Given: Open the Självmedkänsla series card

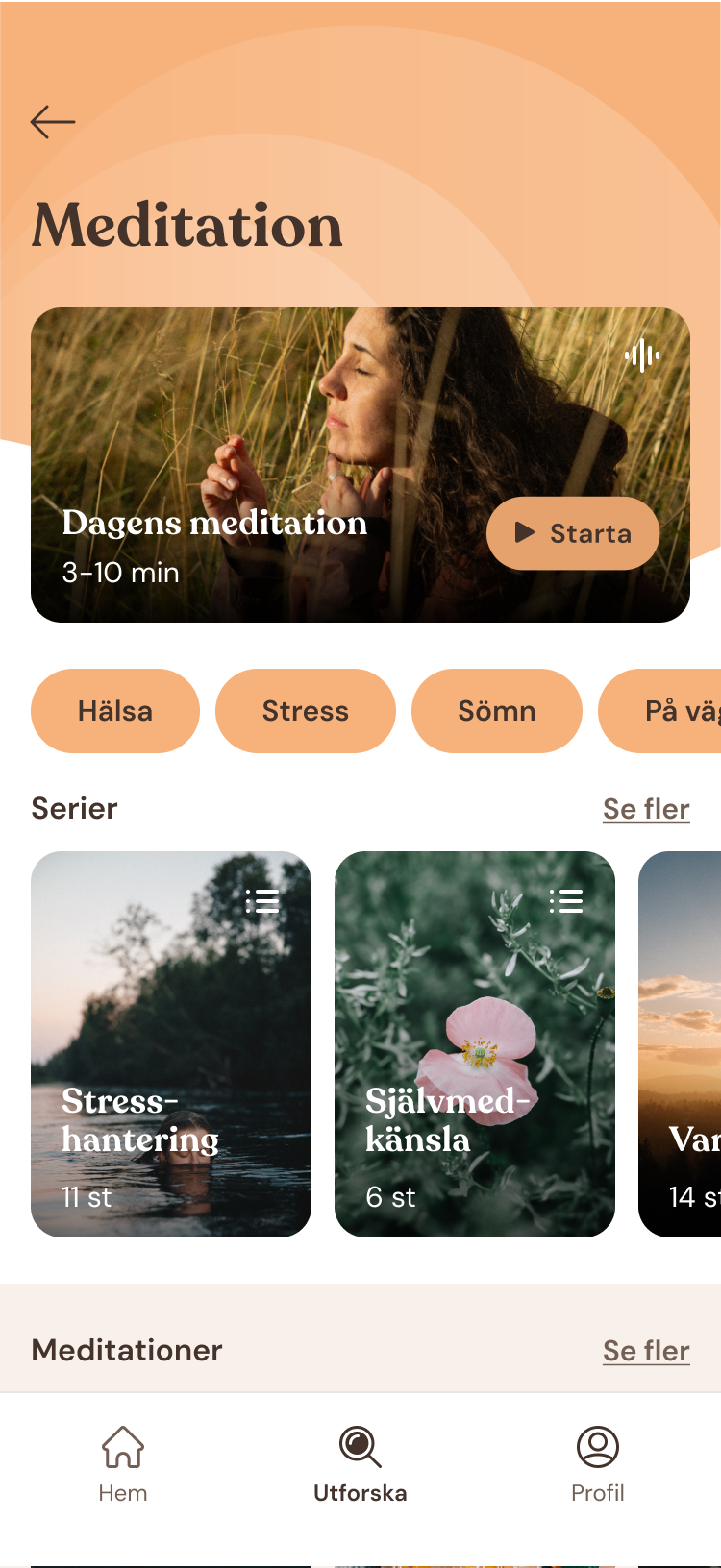Looking at the screenshot, I should (x=475, y=1043).
